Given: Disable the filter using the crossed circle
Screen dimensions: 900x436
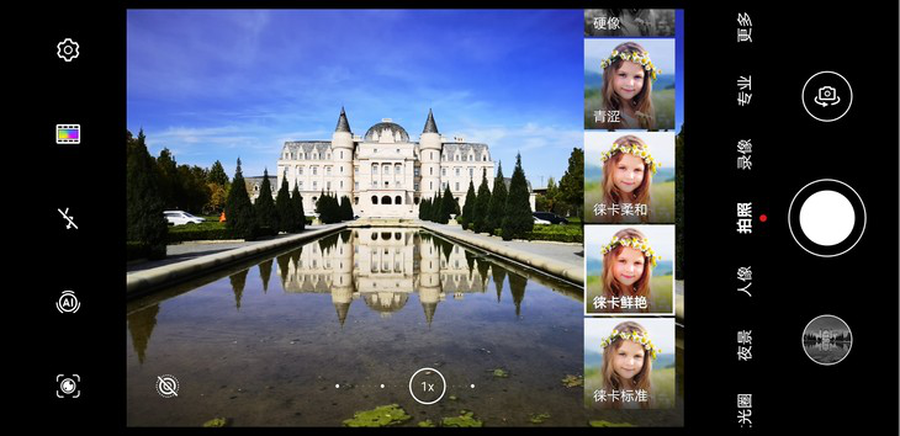Looking at the screenshot, I should [x=168, y=386].
